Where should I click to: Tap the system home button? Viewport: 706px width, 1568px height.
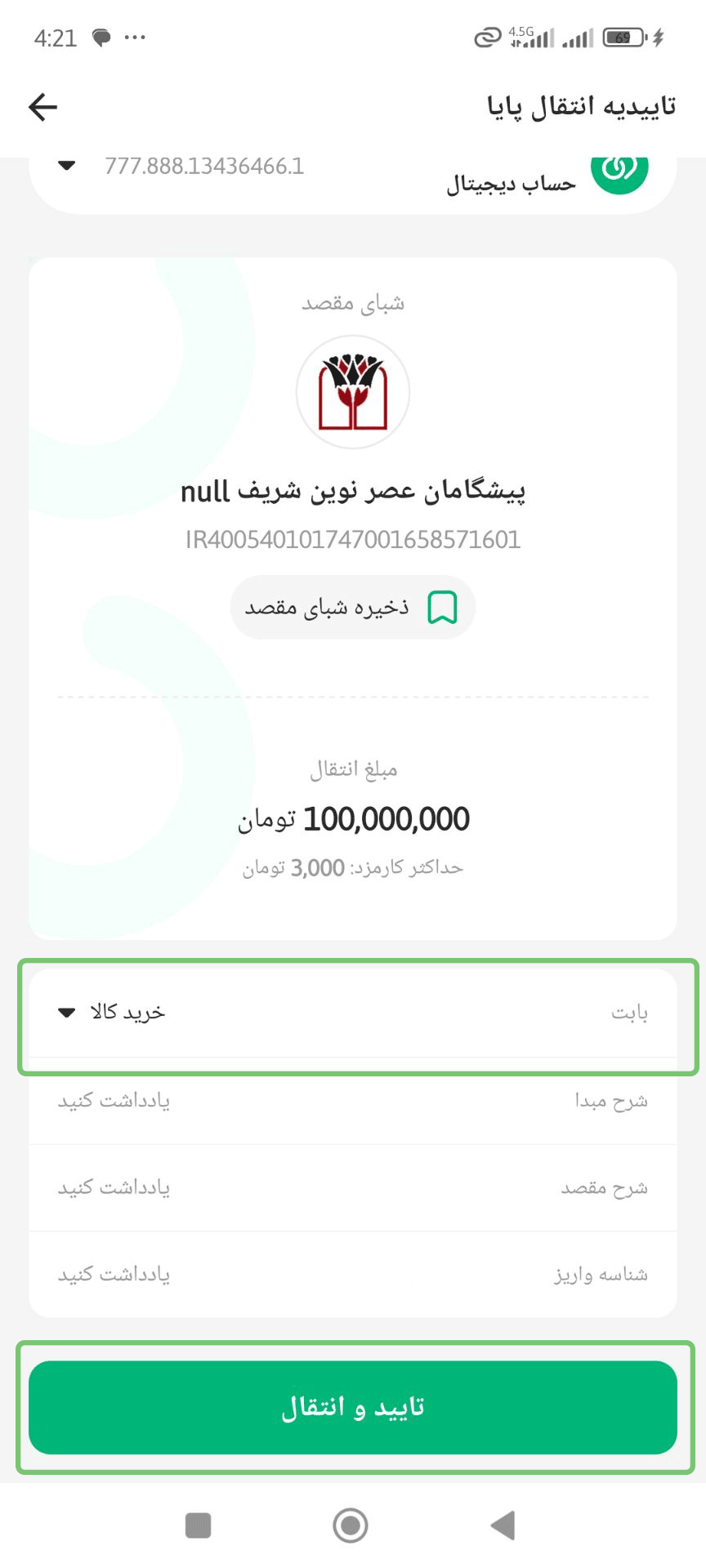pyautogui.click(x=351, y=1525)
